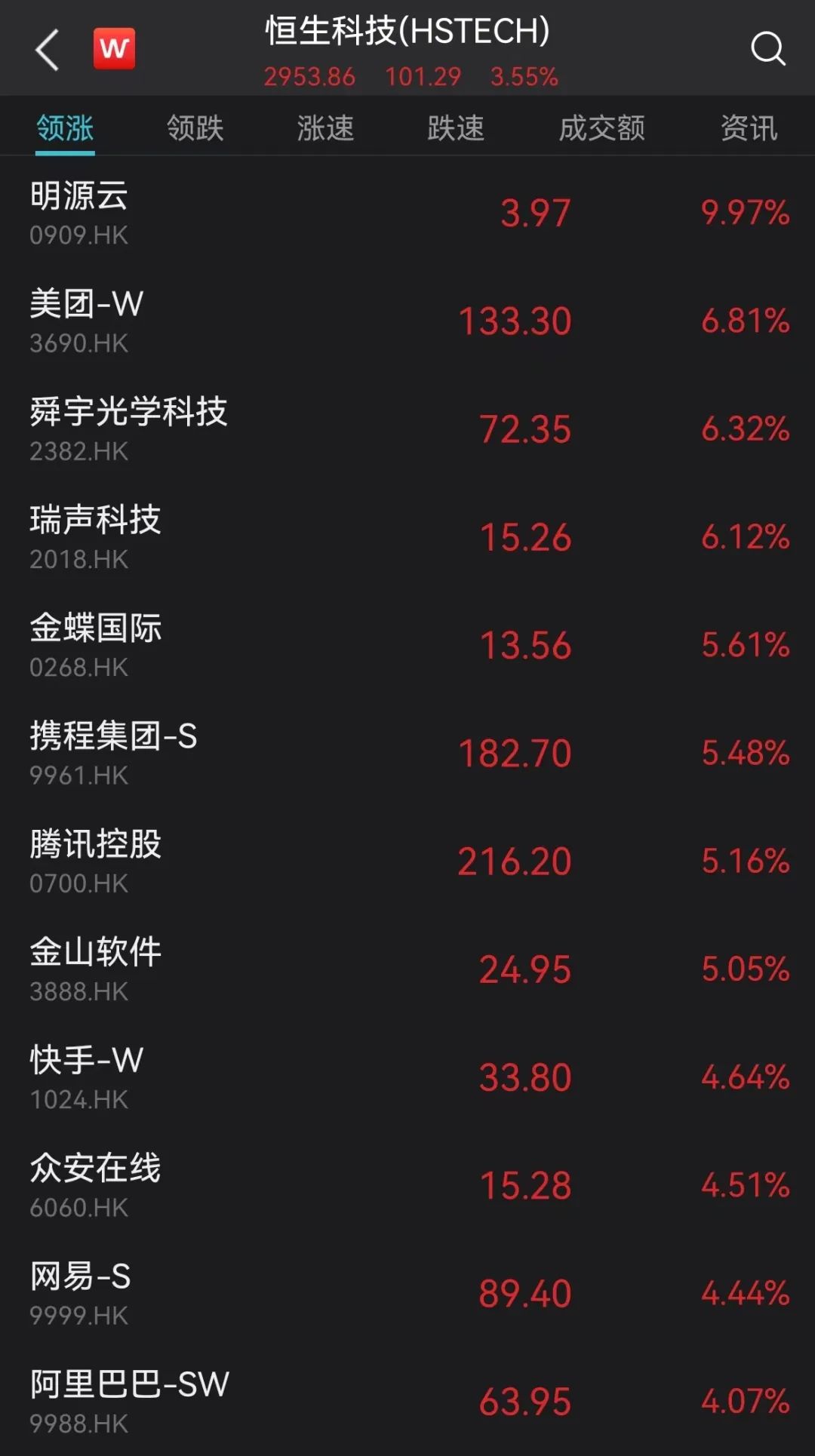Open the 成交额 tab
This screenshot has height=1456, width=815.
point(601,128)
